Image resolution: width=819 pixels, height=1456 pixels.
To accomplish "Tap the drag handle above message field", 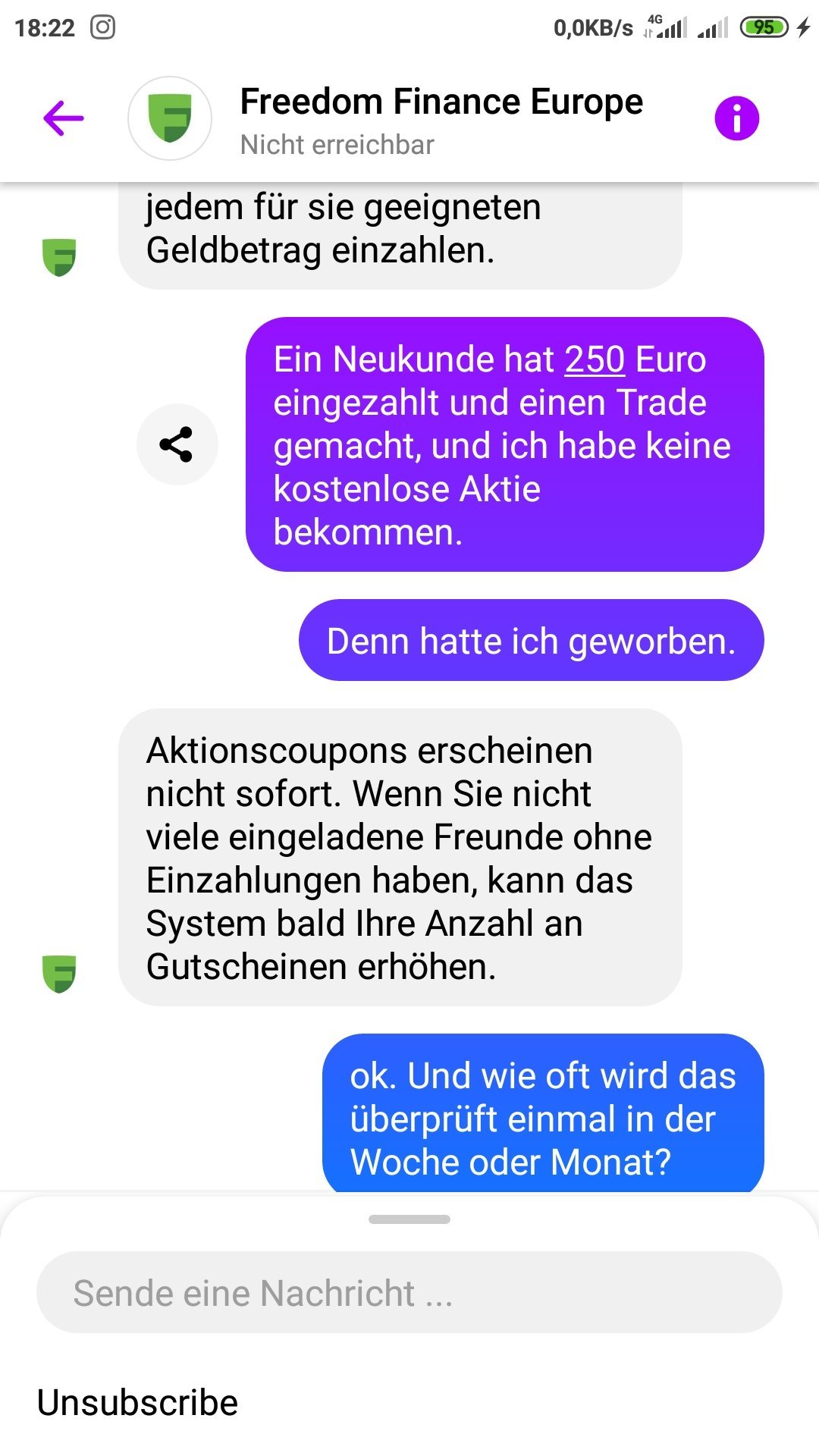I will coord(409,1219).
